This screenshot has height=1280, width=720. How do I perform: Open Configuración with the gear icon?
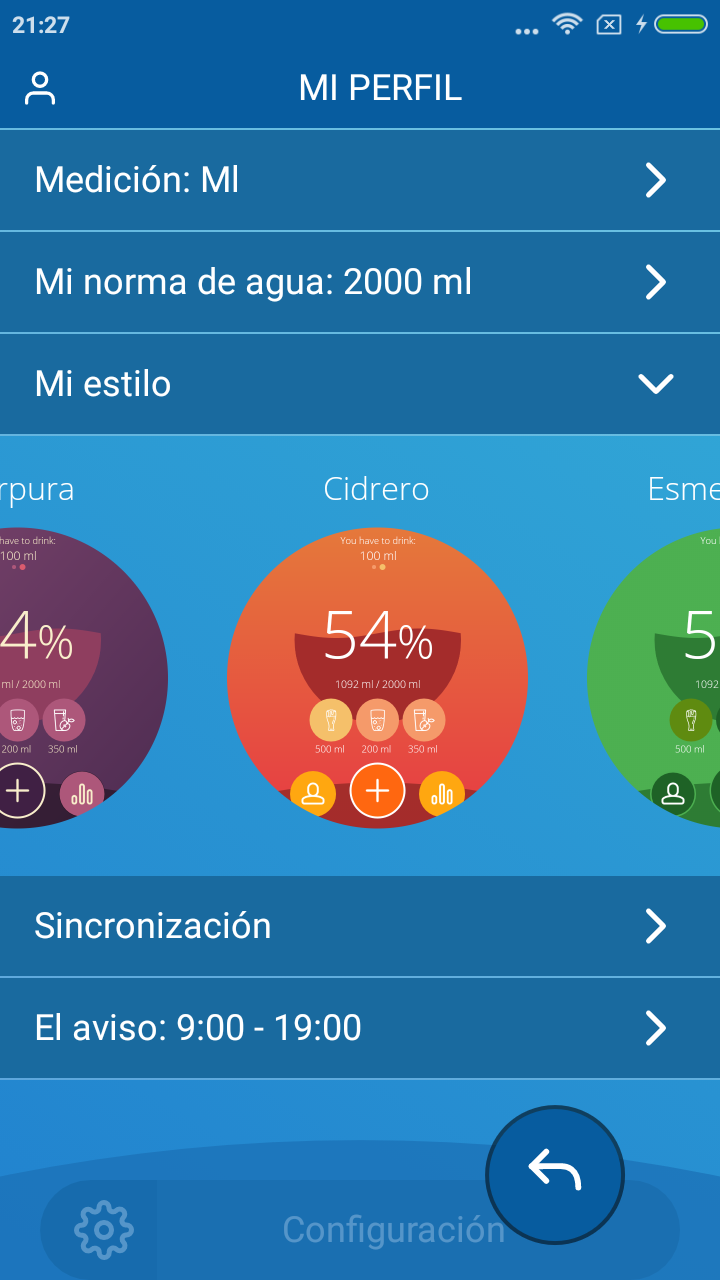click(x=104, y=1229)
